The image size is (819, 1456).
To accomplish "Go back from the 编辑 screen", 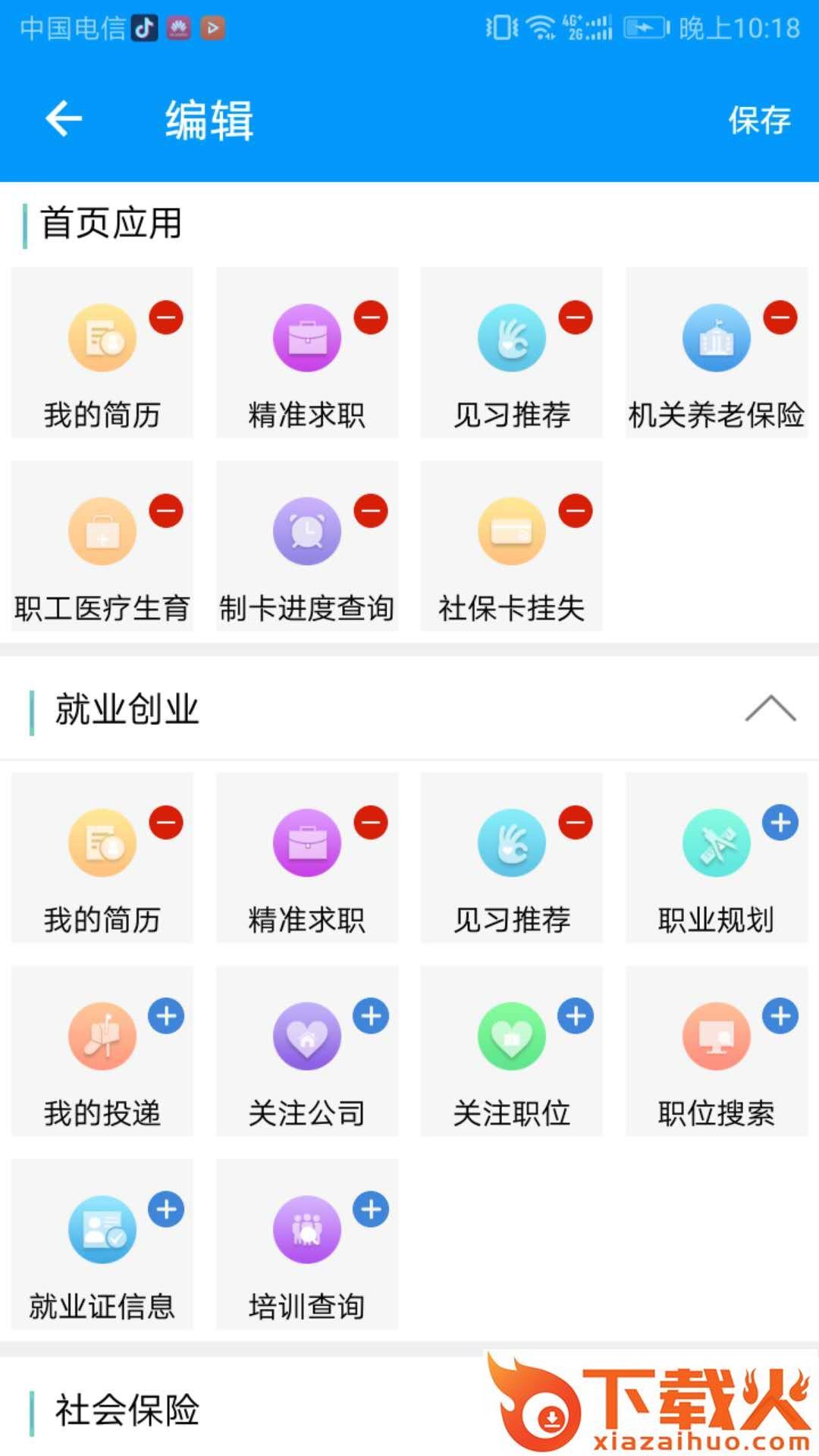I will coord(64,119).
